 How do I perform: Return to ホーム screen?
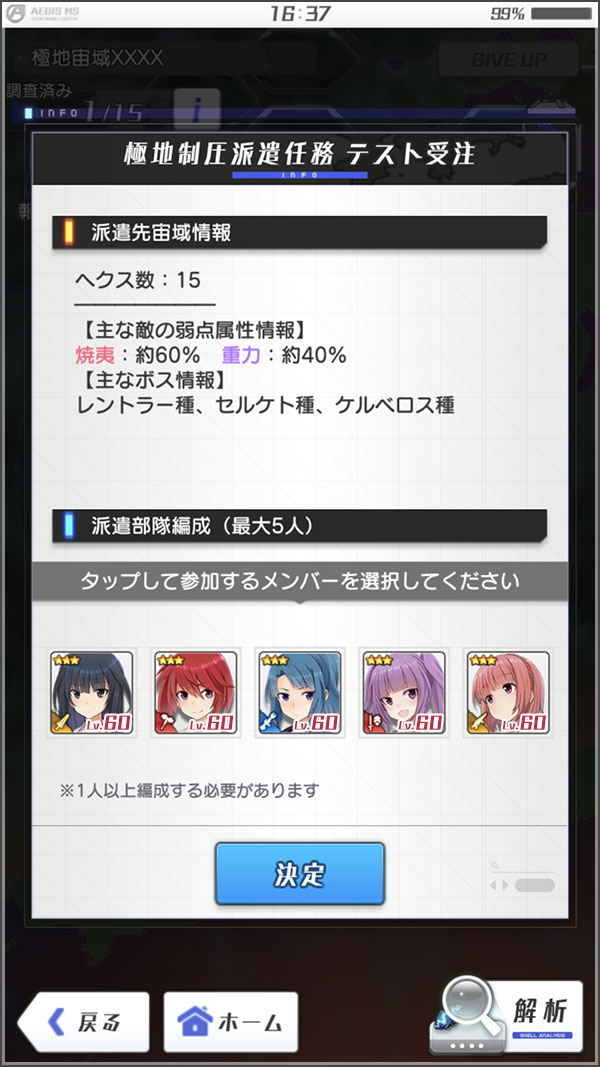tap(231, 1022)
